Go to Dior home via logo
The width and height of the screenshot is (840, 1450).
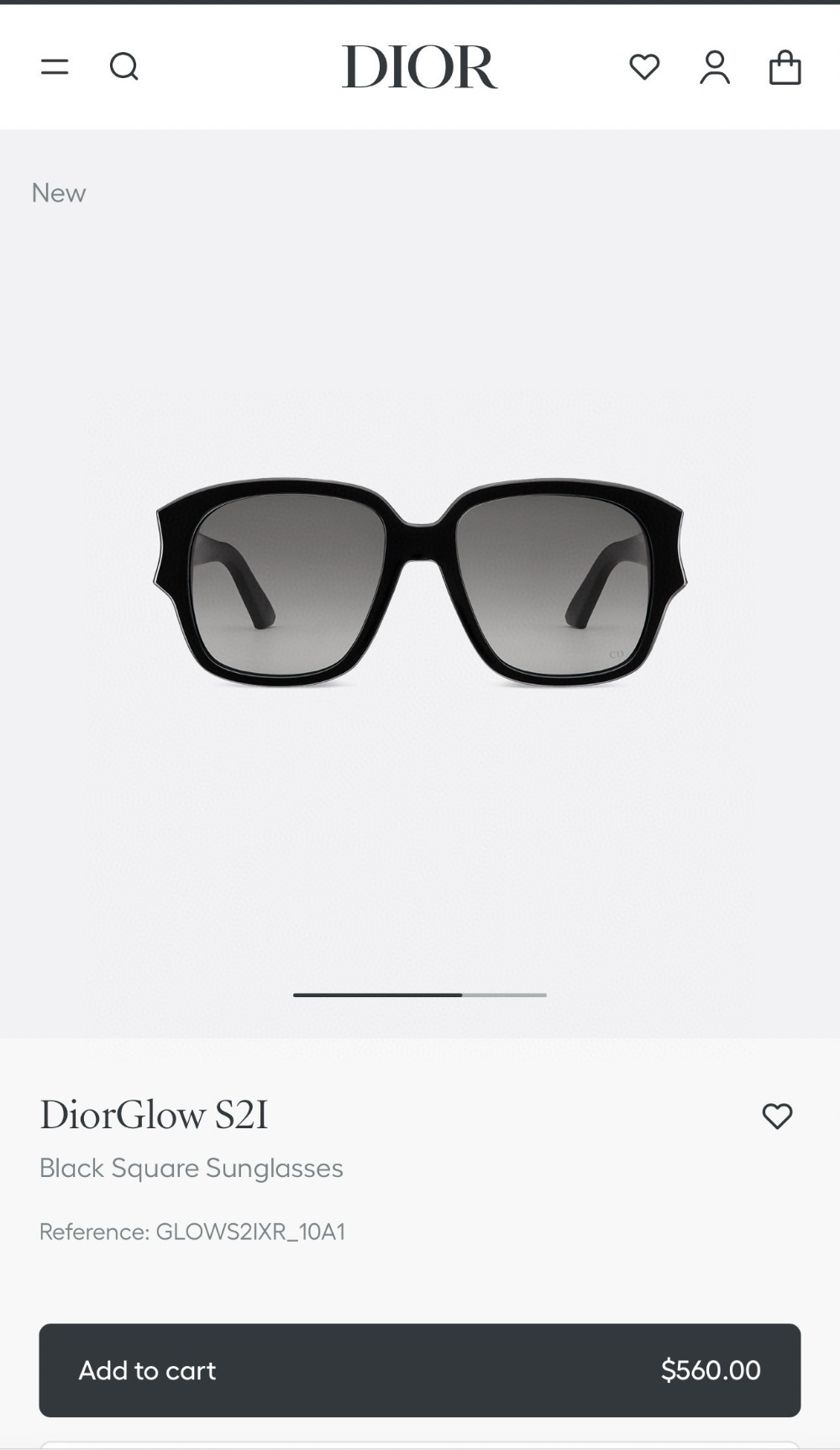[419, 67]
